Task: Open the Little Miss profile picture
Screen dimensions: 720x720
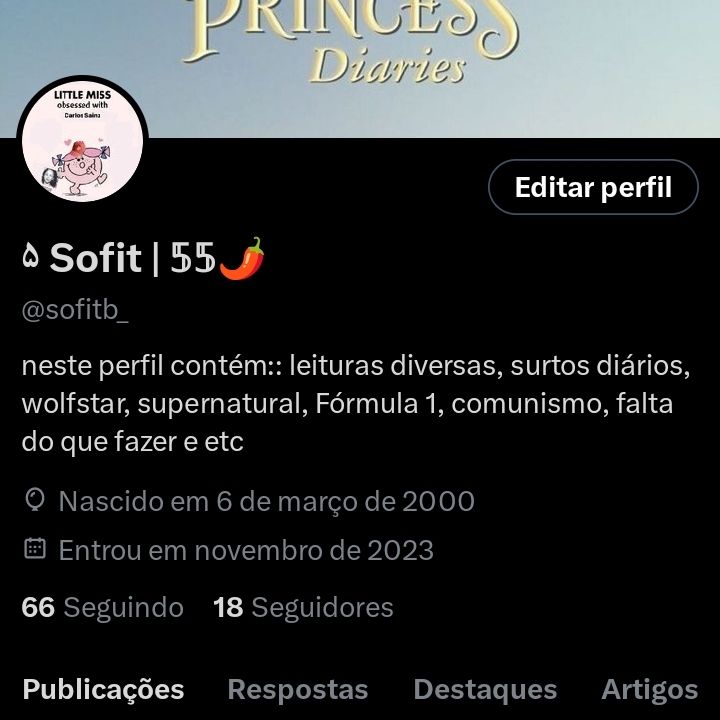Action: tap(84, 143)
